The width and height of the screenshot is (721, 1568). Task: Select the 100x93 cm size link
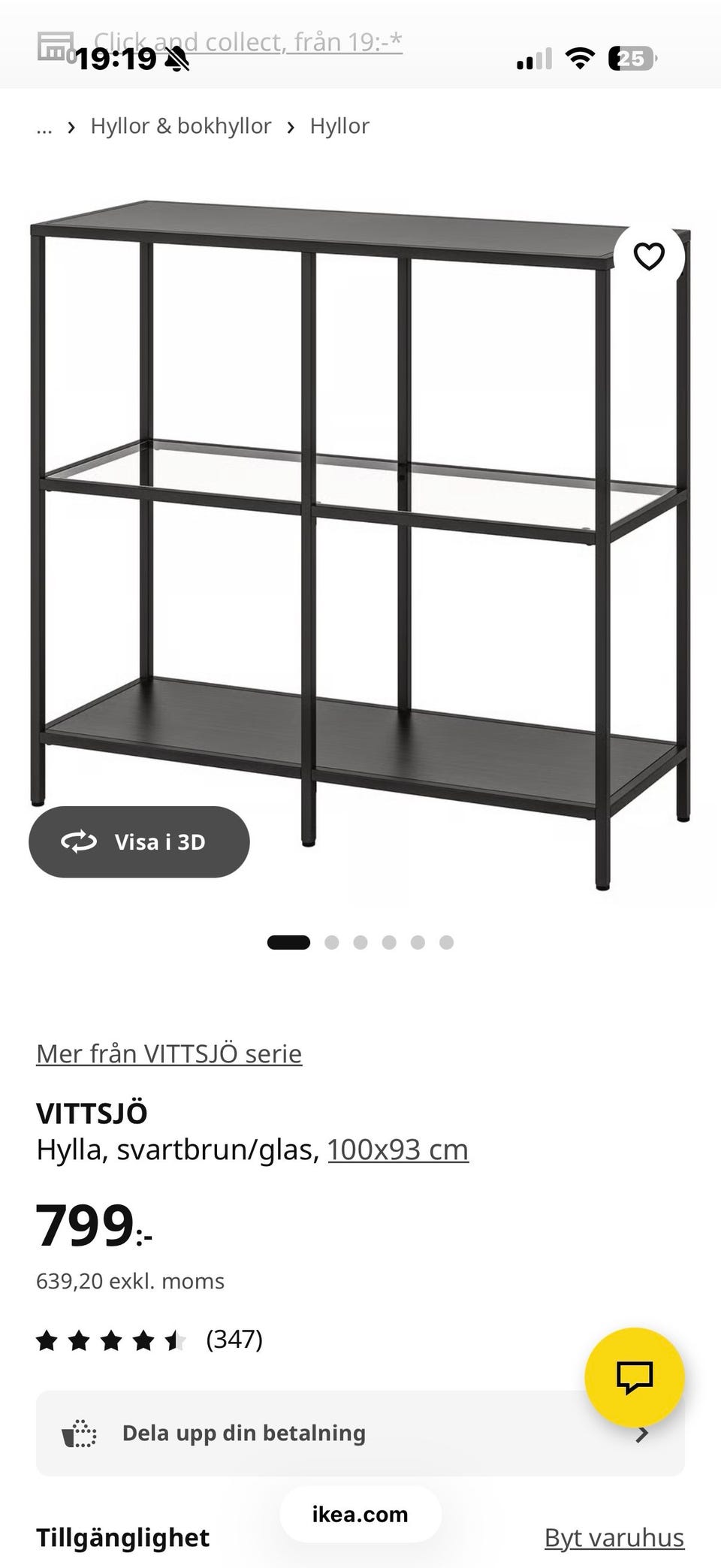click(398, 1150)
